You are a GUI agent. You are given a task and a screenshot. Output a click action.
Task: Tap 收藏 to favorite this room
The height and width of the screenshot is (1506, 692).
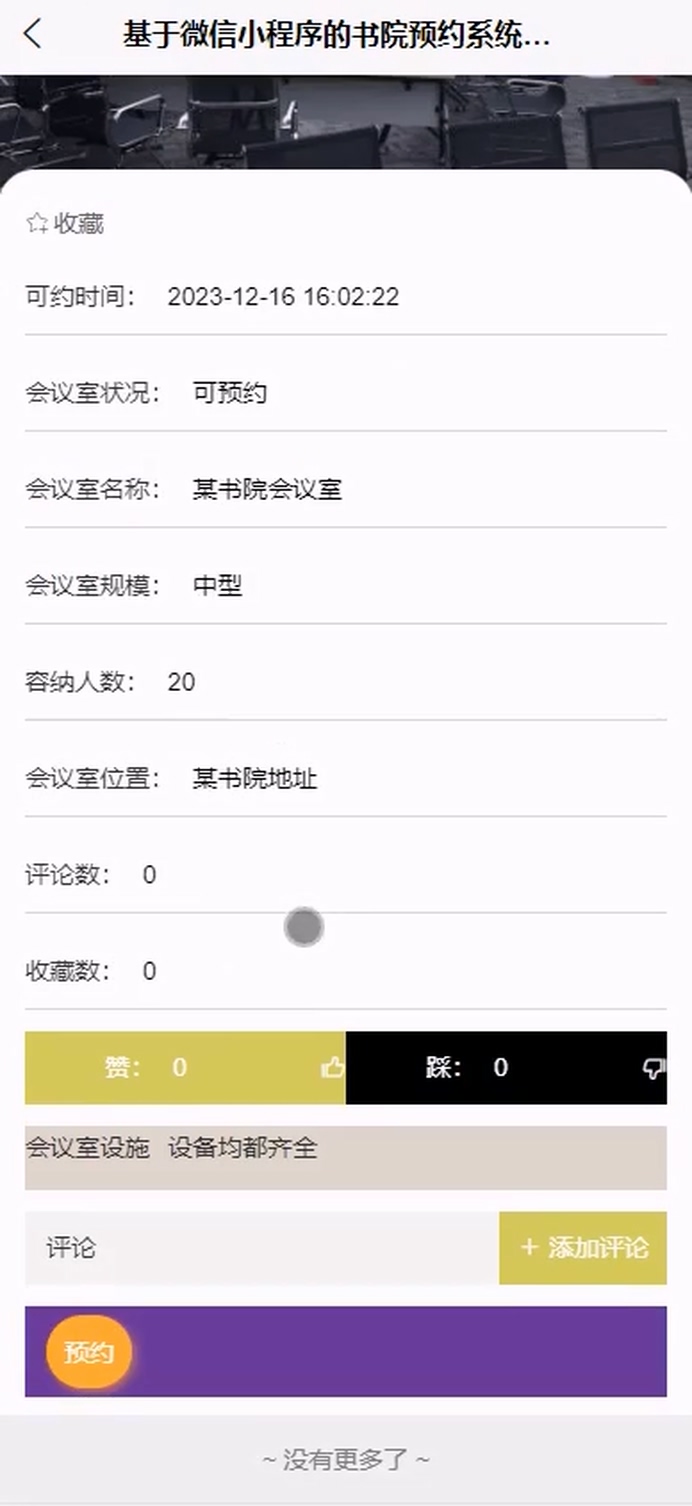coord(65,224)
